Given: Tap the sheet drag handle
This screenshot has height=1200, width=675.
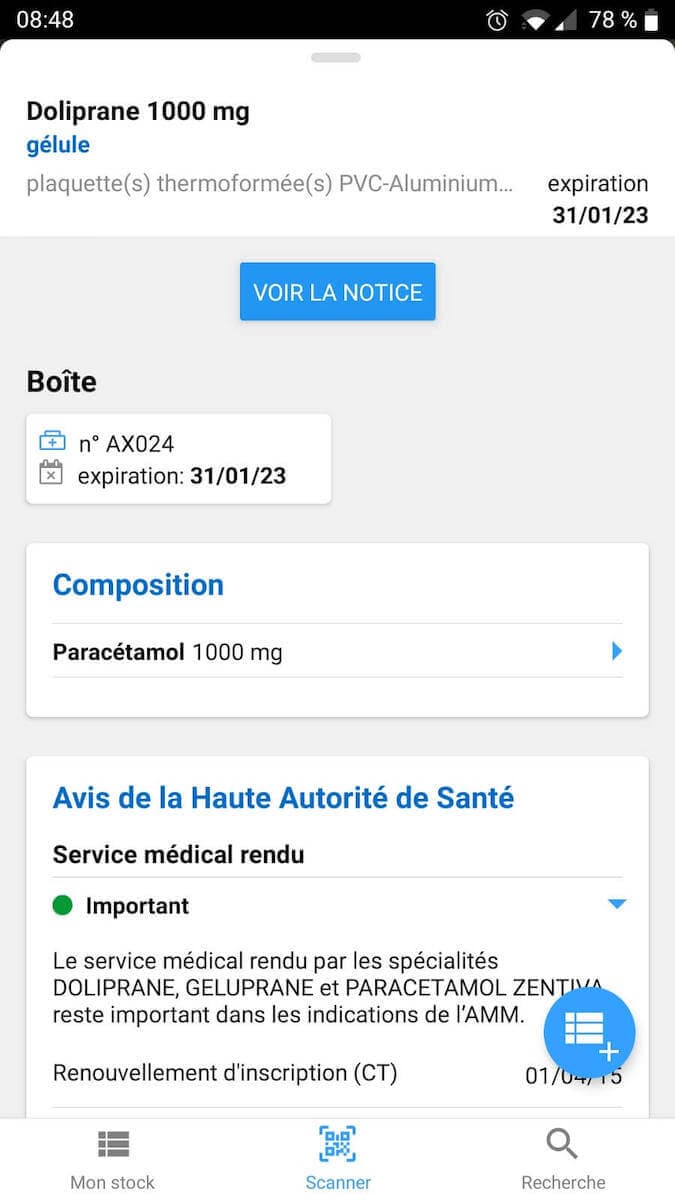Looking at the screenshot, I should (x=337, y=58).
